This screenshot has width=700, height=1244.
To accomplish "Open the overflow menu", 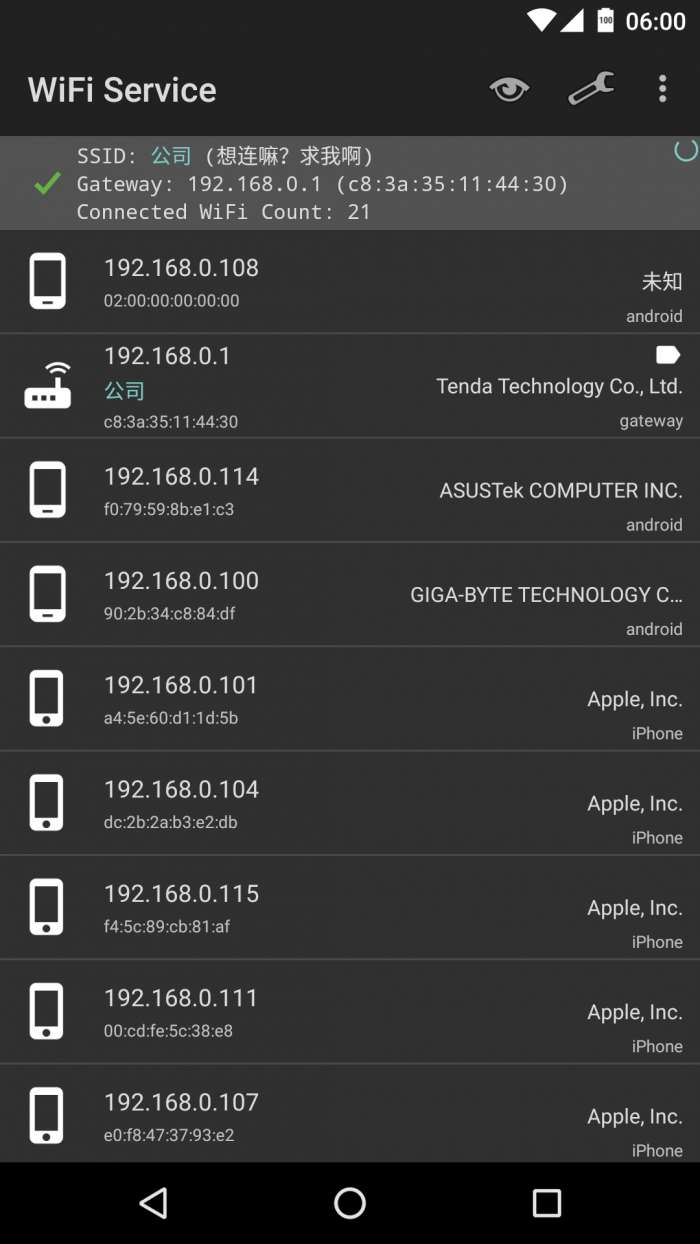I will pos(662,90).
